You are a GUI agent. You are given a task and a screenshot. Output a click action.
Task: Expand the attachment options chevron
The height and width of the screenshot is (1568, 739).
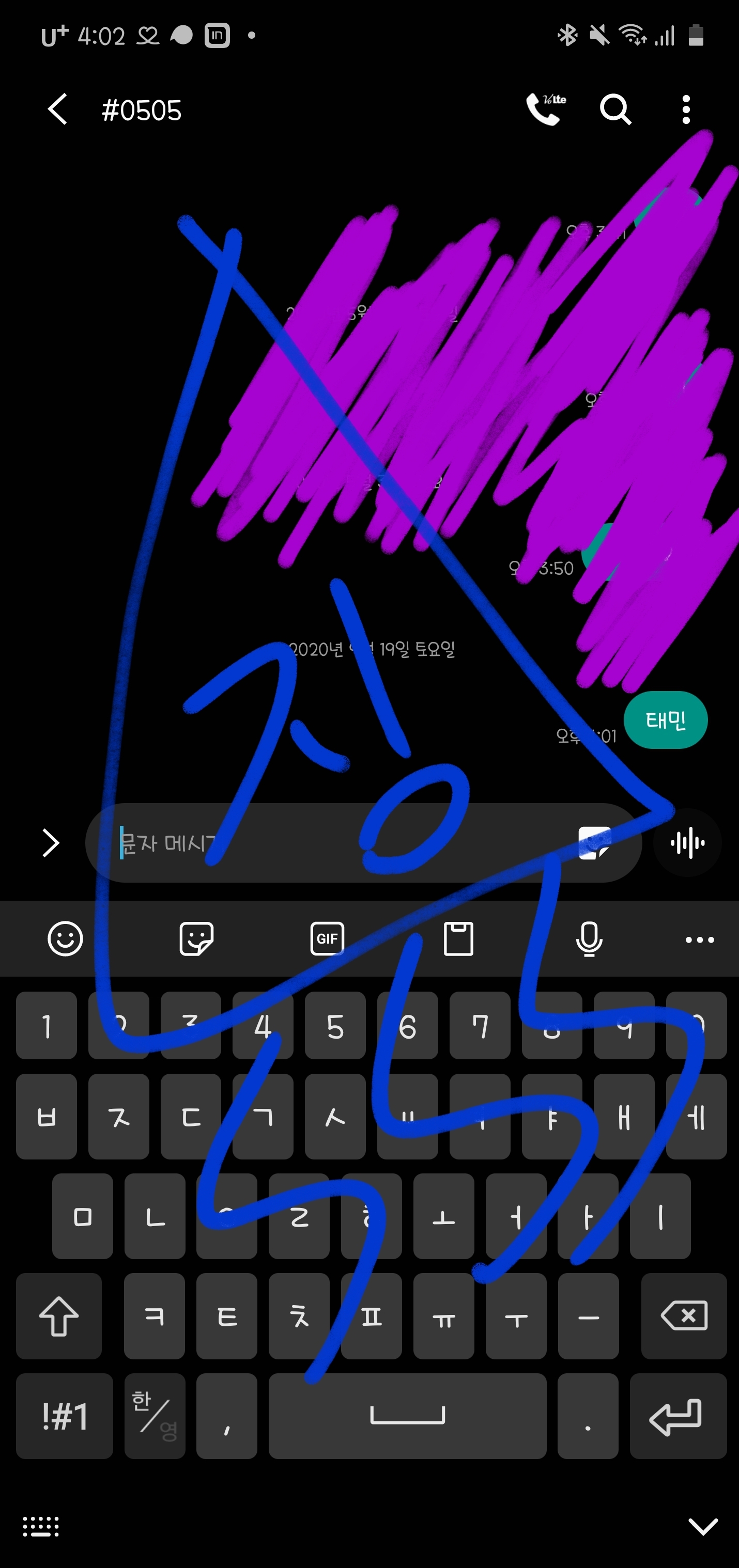(x=51, y=843)
